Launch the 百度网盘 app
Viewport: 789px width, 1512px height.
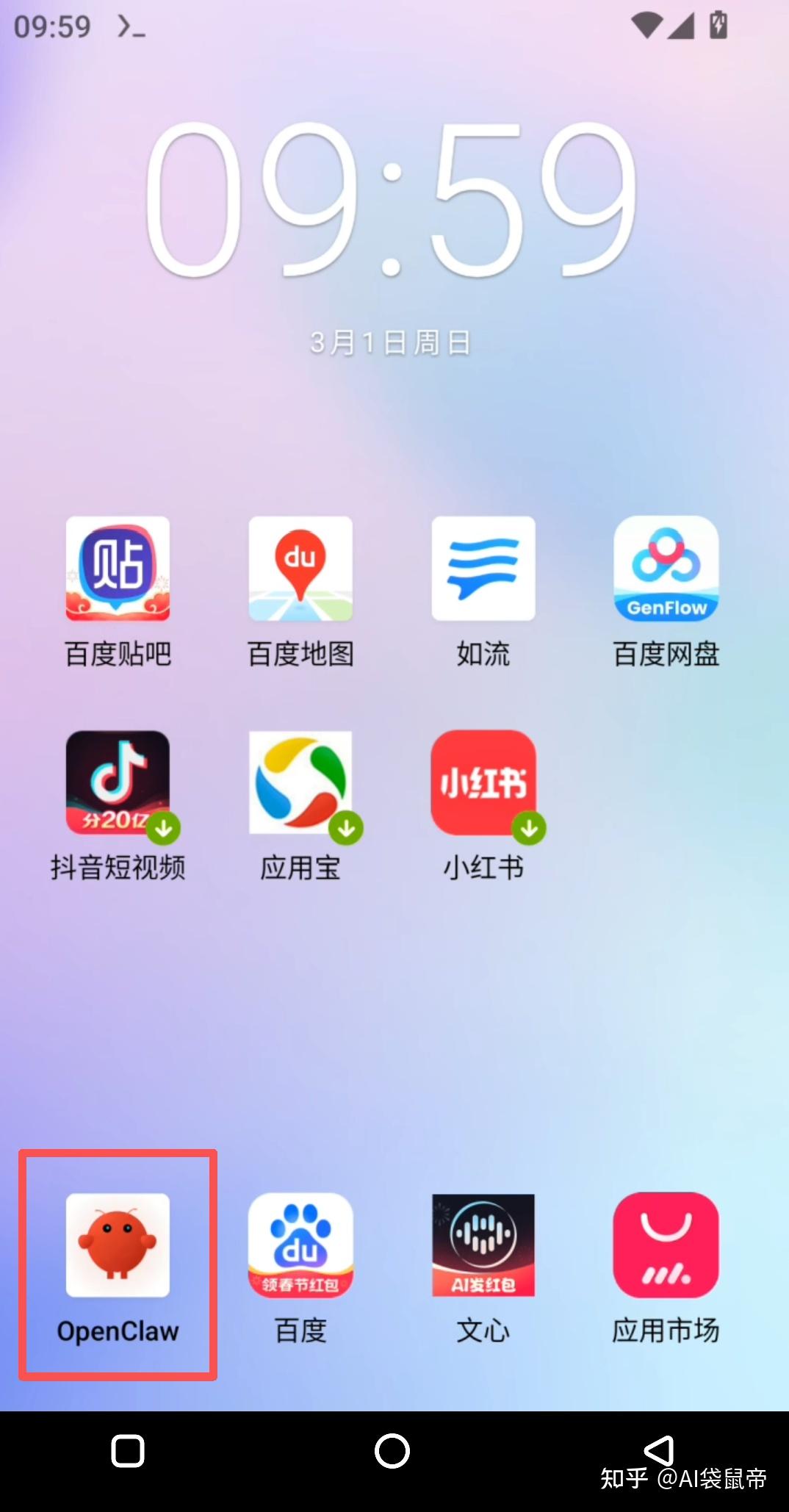pyautogui.click(x=666, y=569)
